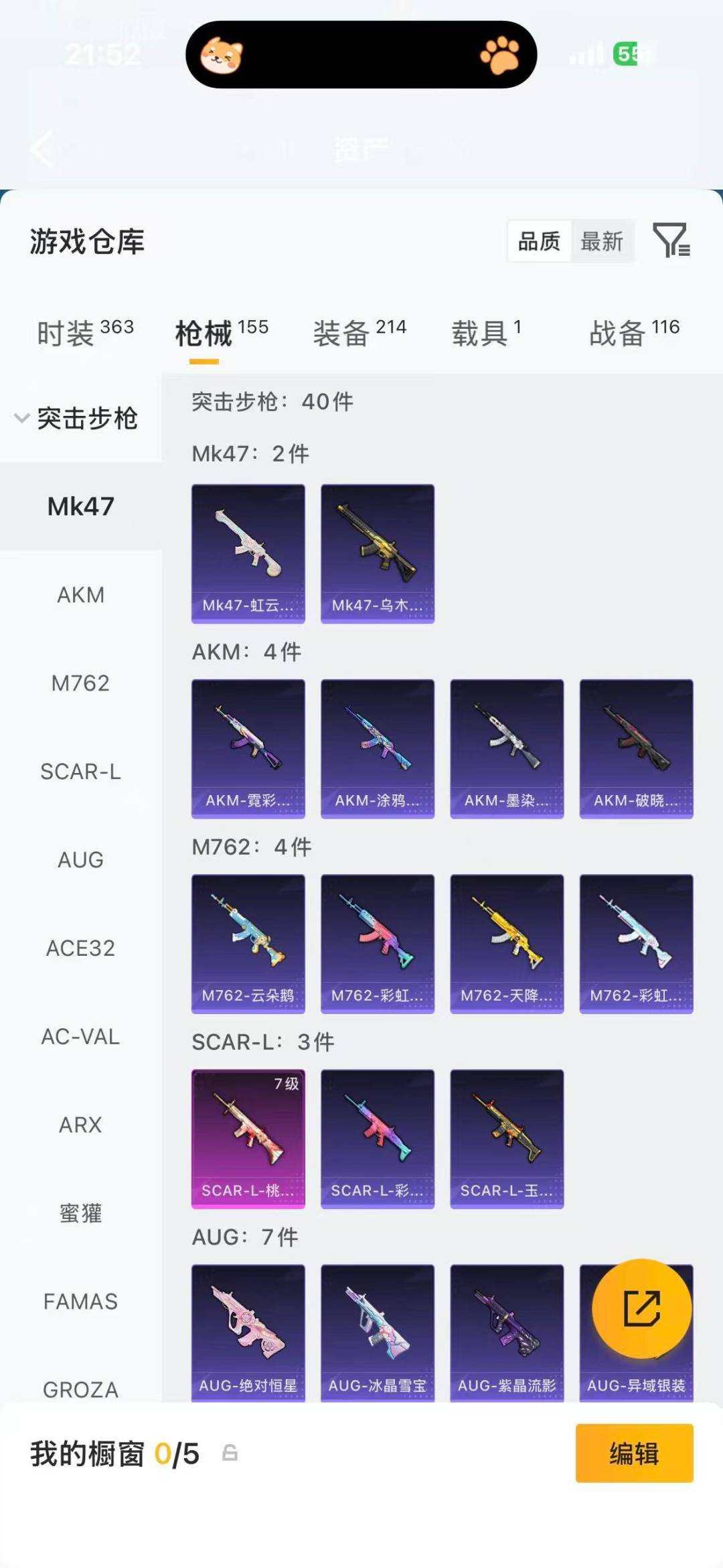723x1568 pixels.
Task: Switch to the 战备 tab
Action: [x=633, y=332]
